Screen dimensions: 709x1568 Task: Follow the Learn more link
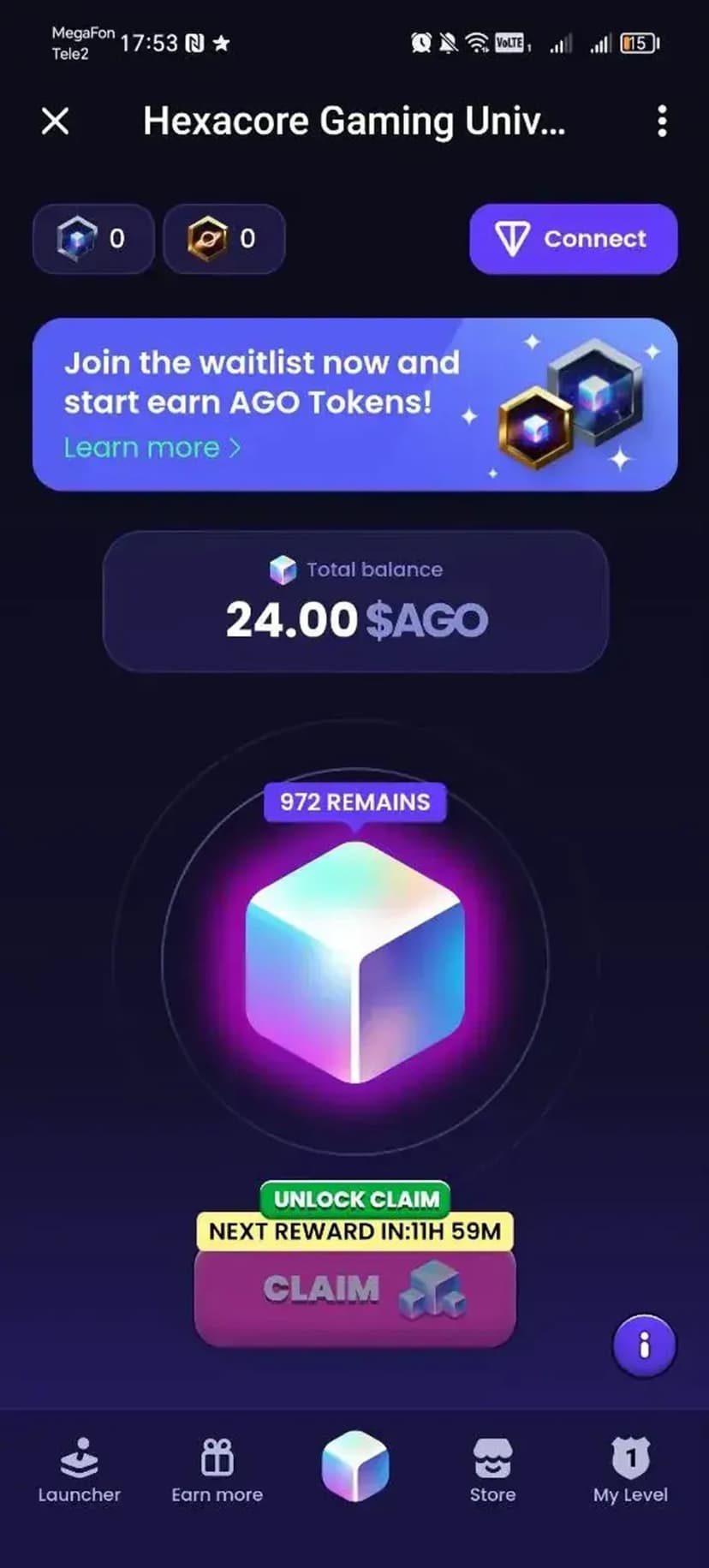coord(152,448)
